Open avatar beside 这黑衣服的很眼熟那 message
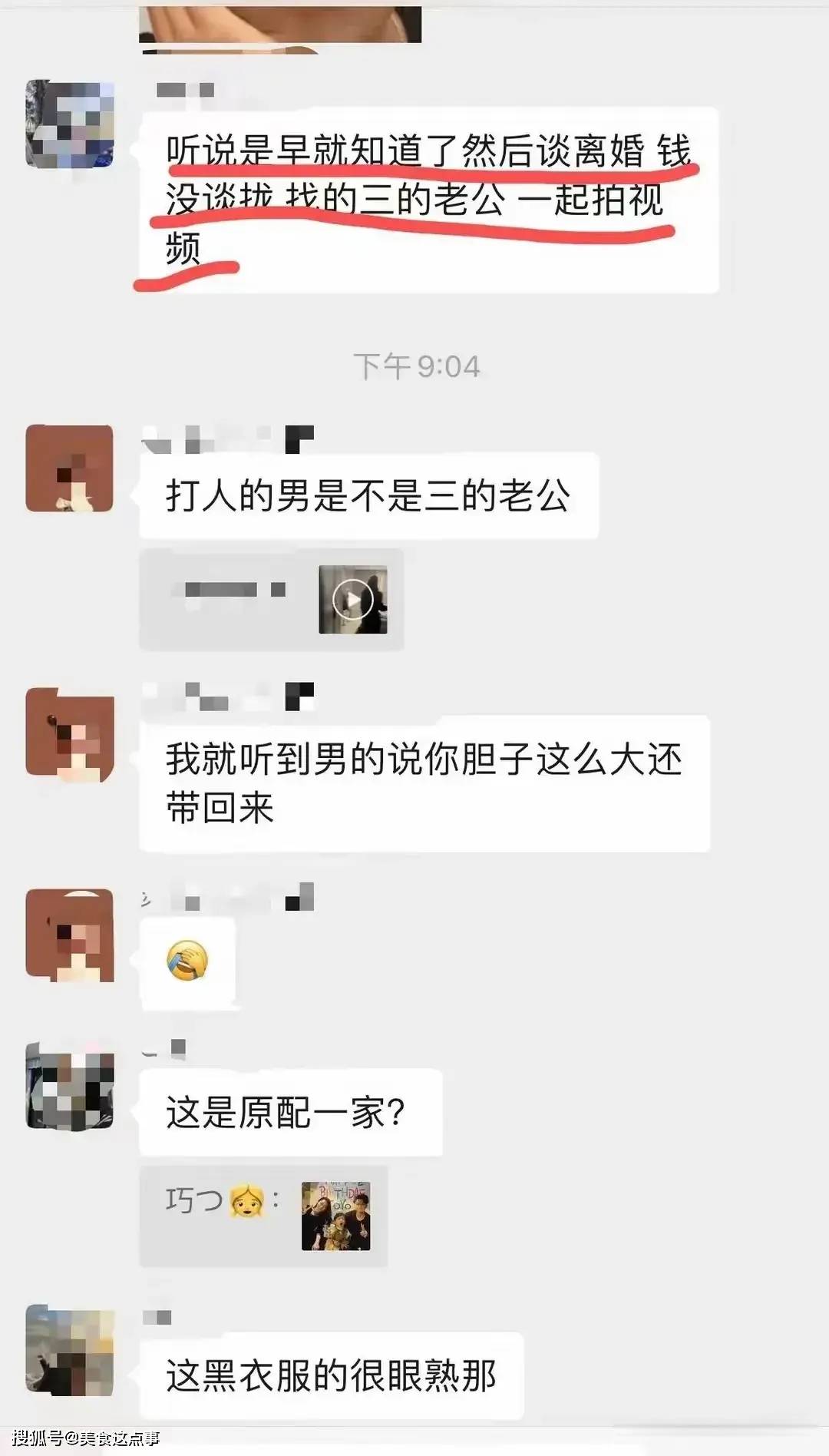Screen dimensions: 829x1456 point(70,1349)
